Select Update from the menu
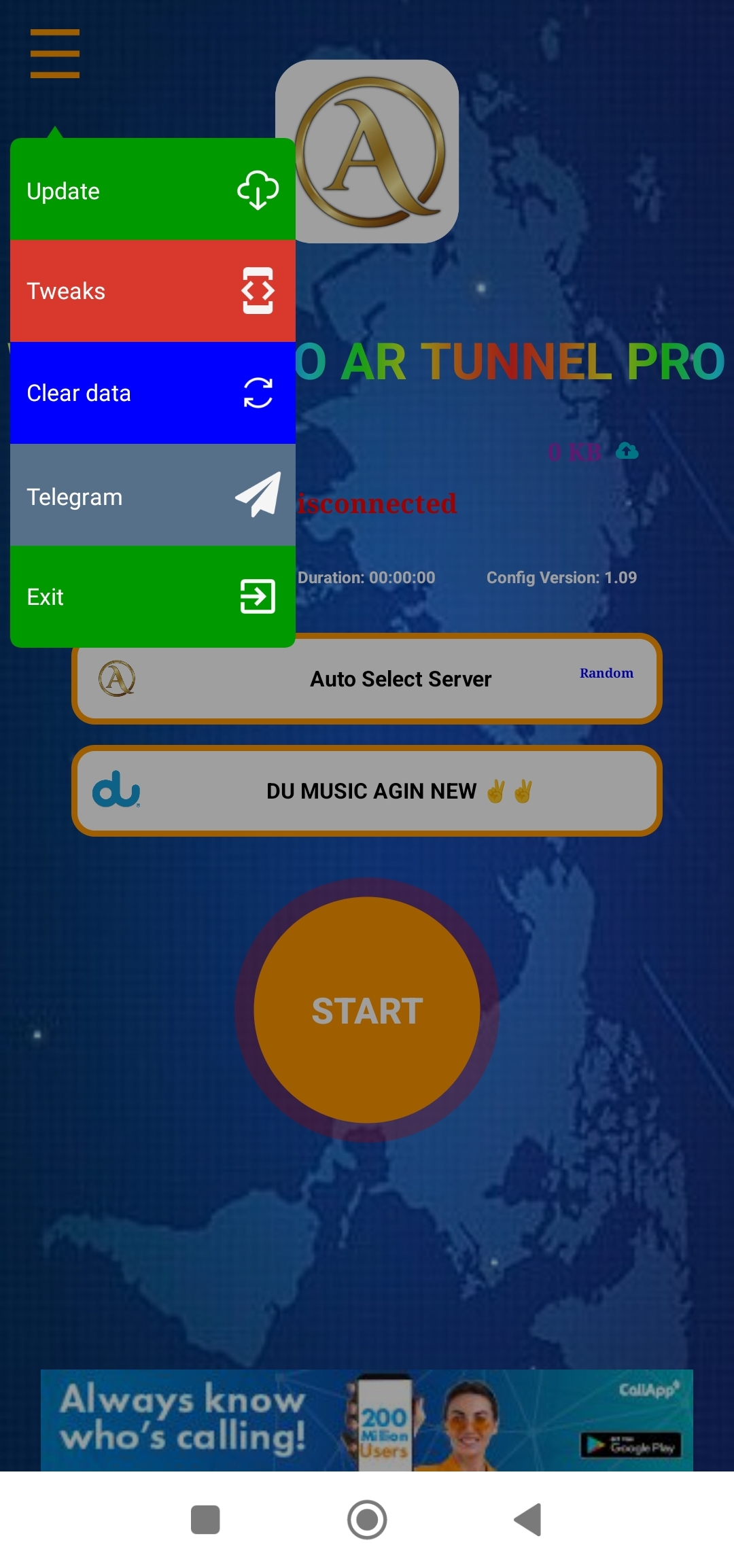734x1568 pixels. [152, 190]
